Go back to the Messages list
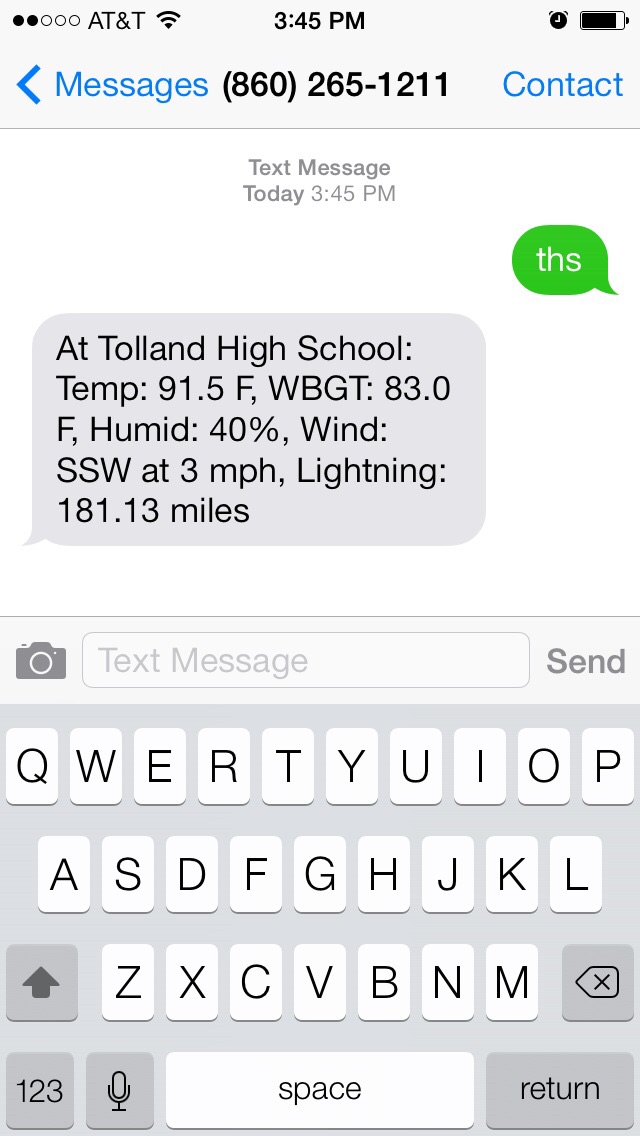 click(112, 85)
